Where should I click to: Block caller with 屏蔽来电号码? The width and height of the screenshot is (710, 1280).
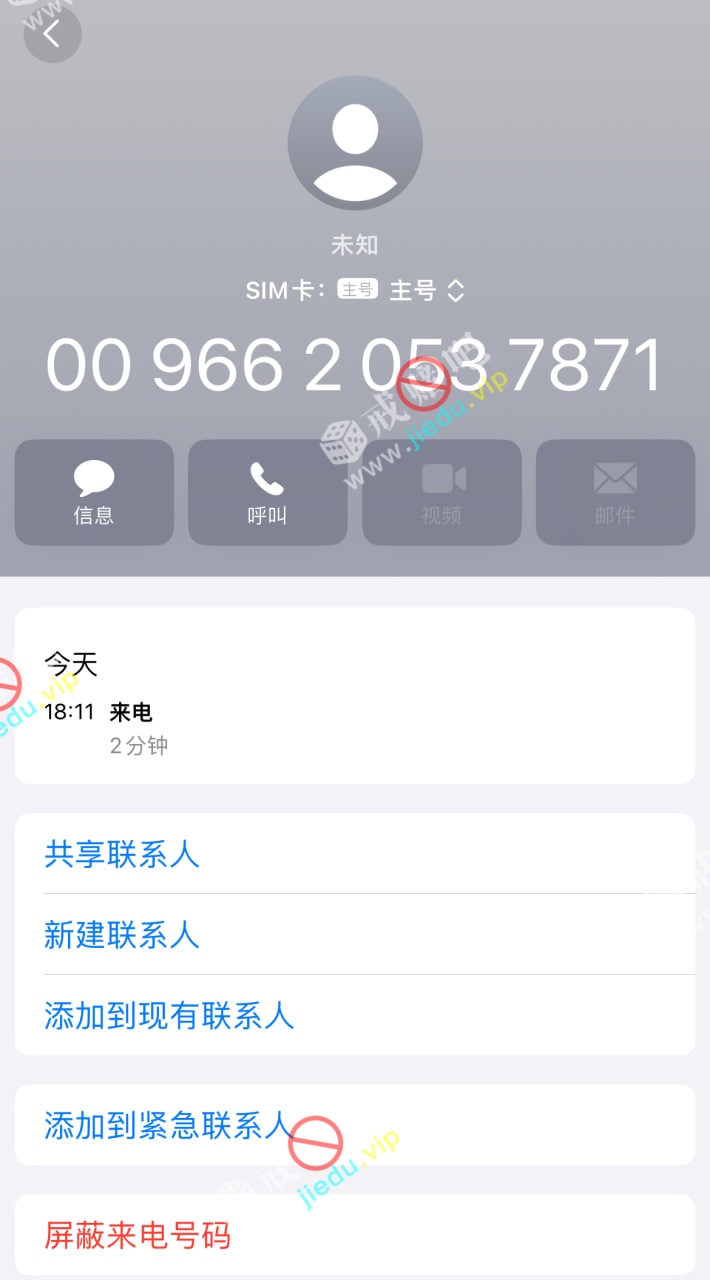coord(138,1236)
